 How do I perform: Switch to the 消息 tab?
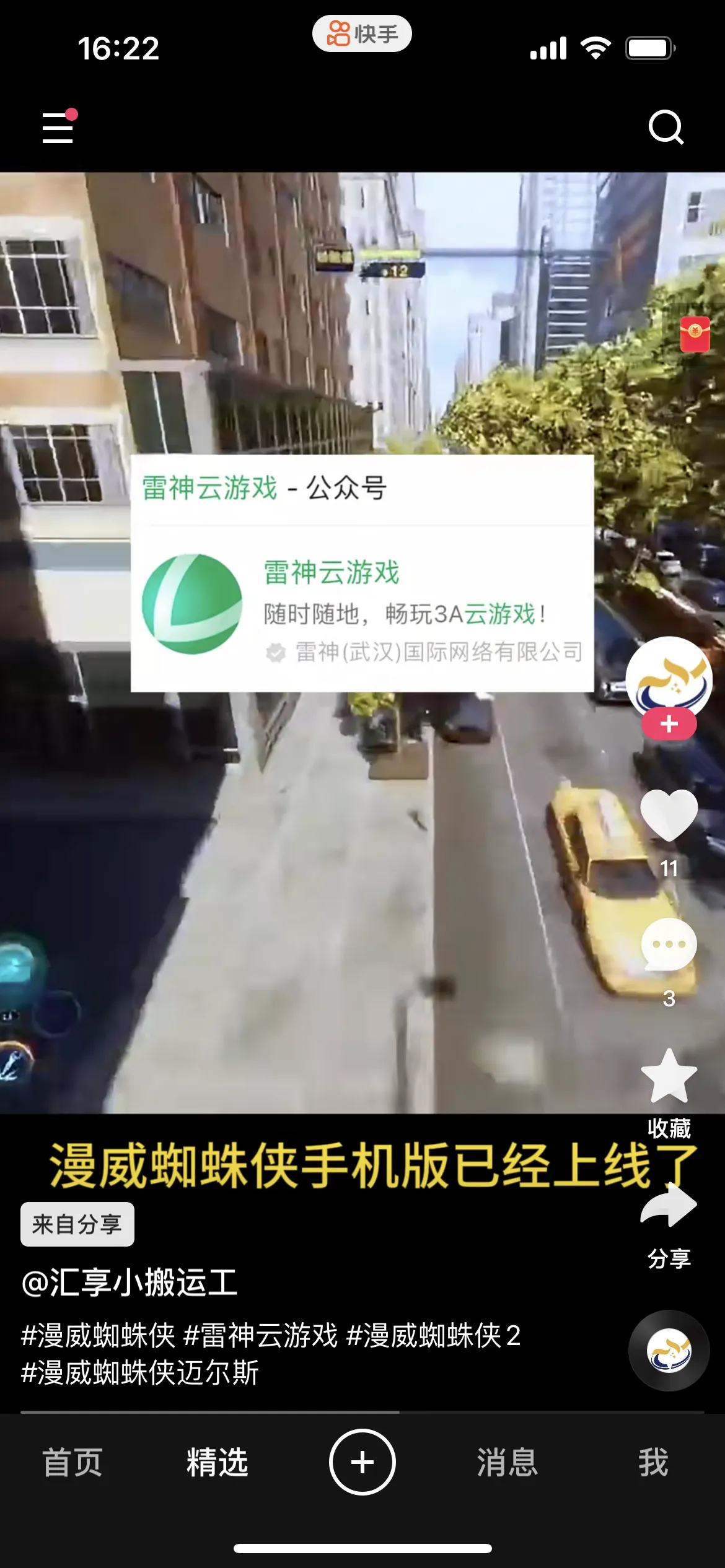coord(507,1463)
